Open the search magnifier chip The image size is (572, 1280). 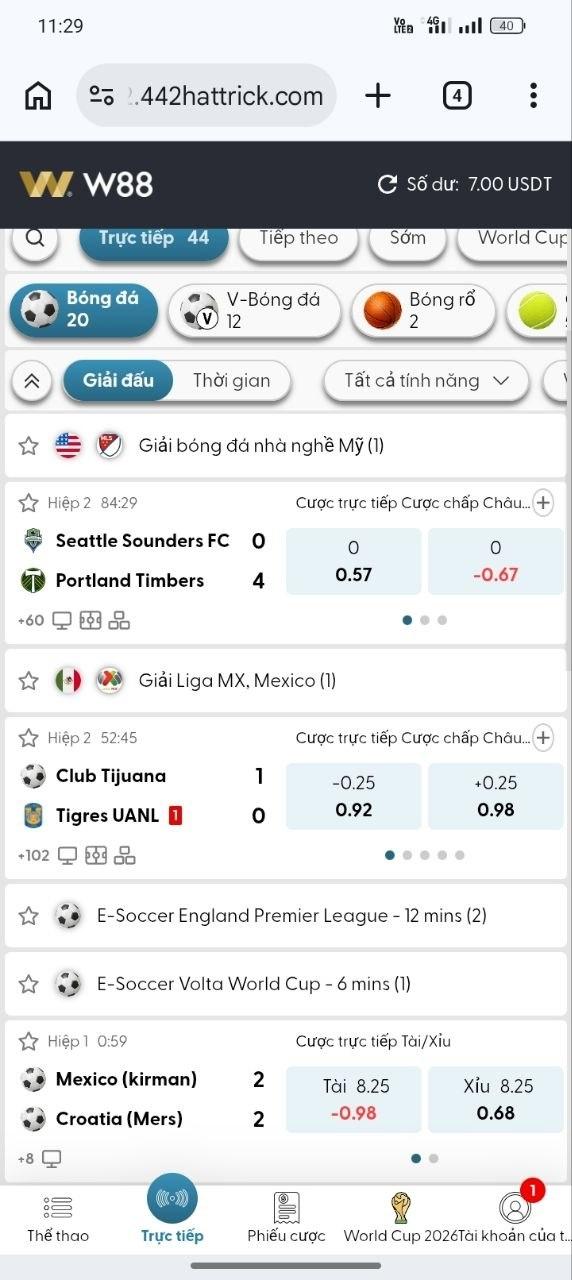36,238
